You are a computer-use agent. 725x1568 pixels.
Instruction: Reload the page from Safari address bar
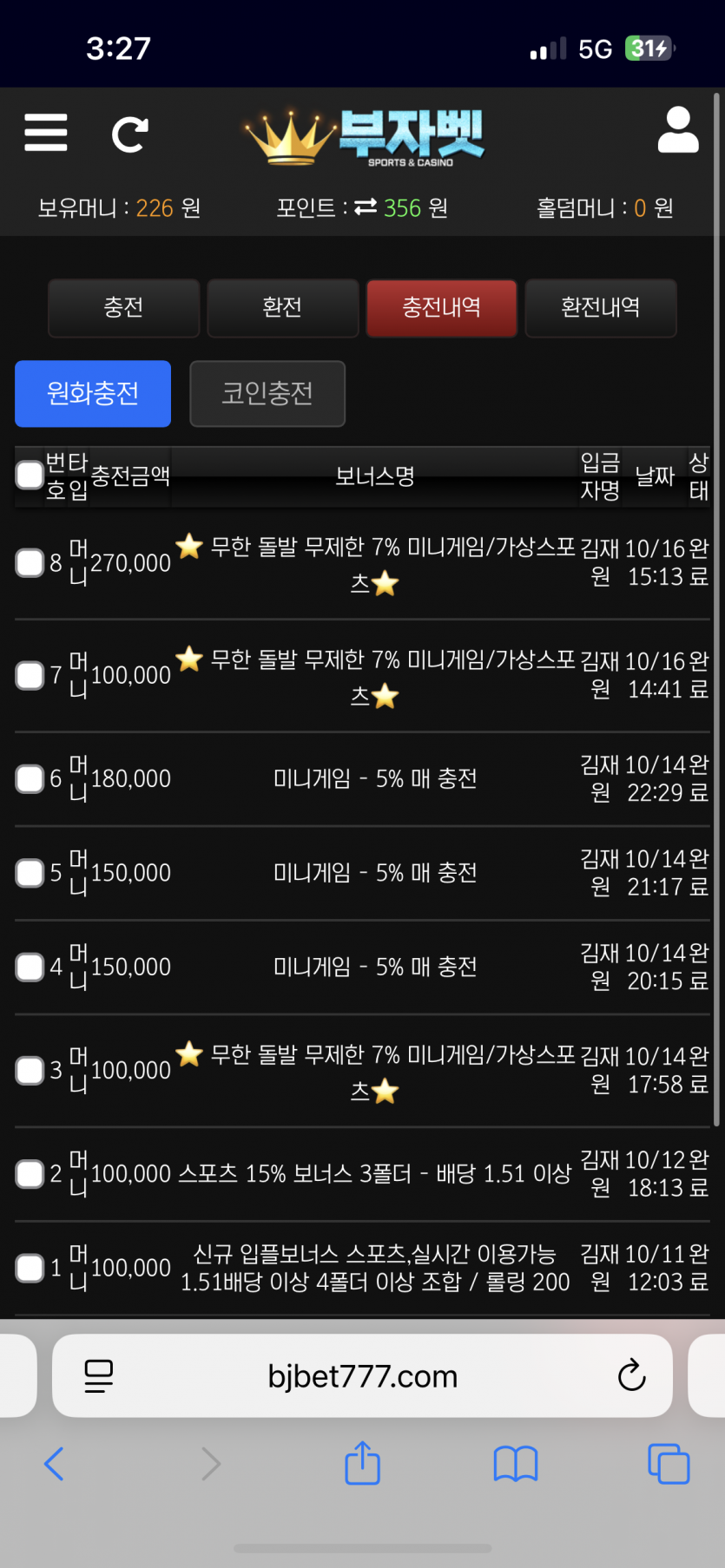[x=631, y=1375]
